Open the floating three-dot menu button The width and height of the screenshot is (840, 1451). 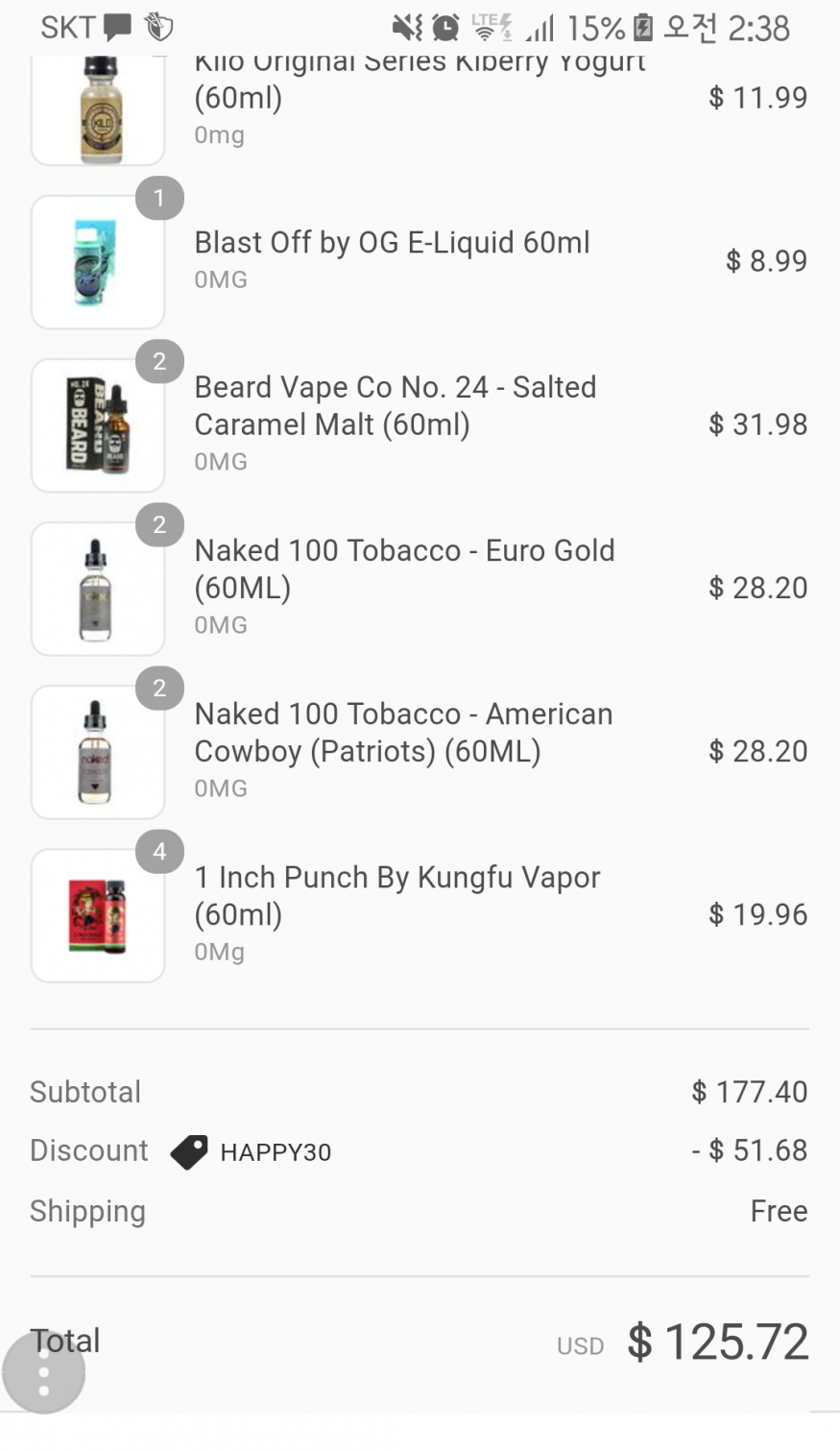[x=43, y=1374]
